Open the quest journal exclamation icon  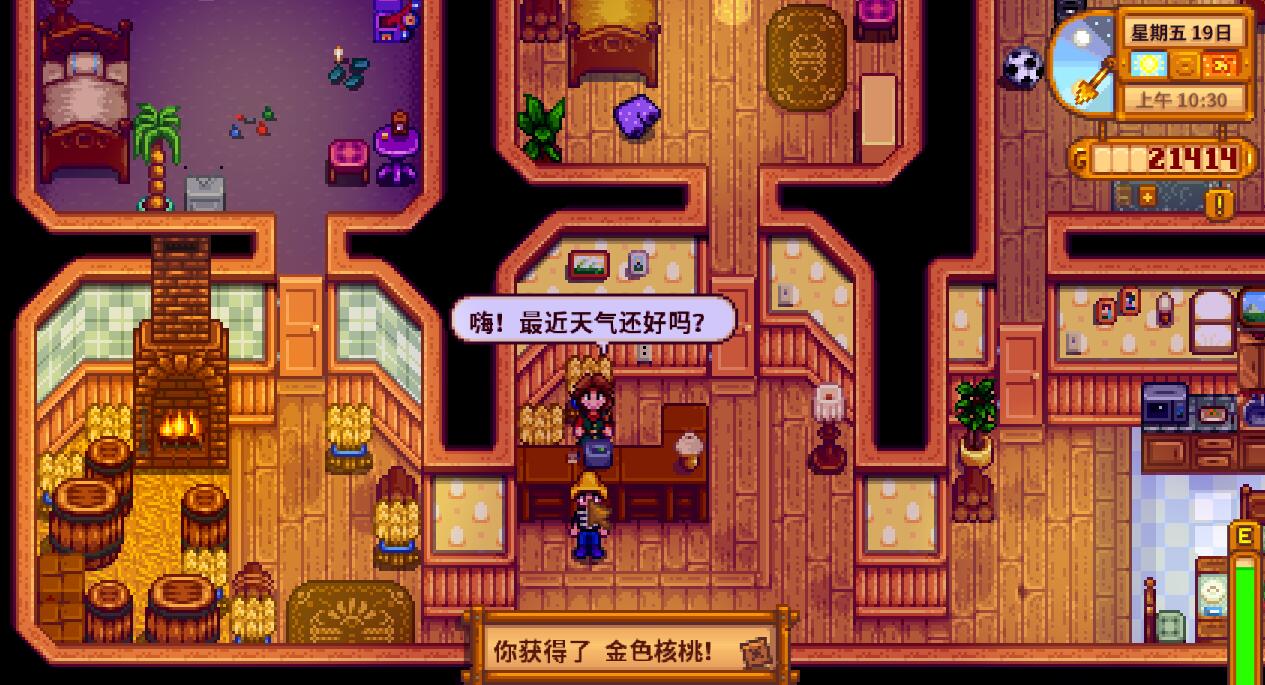pyautogui.click(x=1219, y=204)
